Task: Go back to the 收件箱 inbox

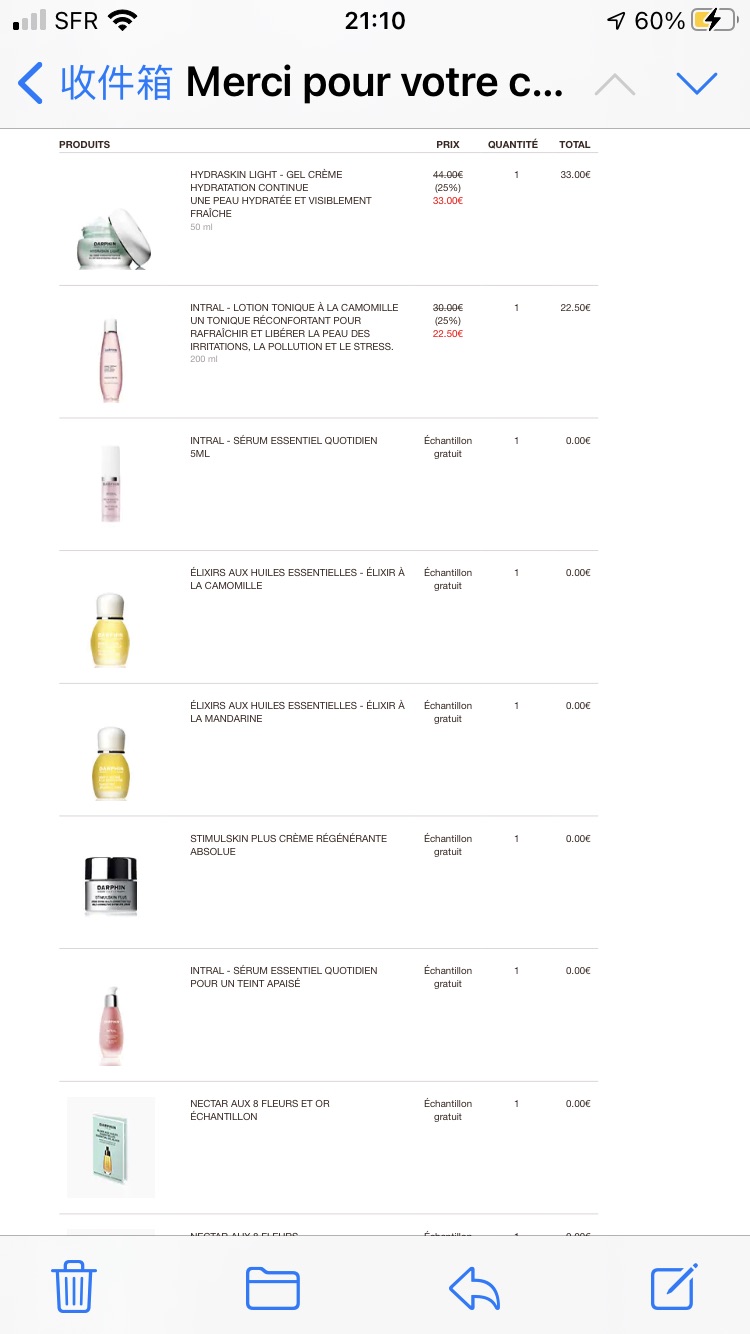Action: (x=95, y=83)
